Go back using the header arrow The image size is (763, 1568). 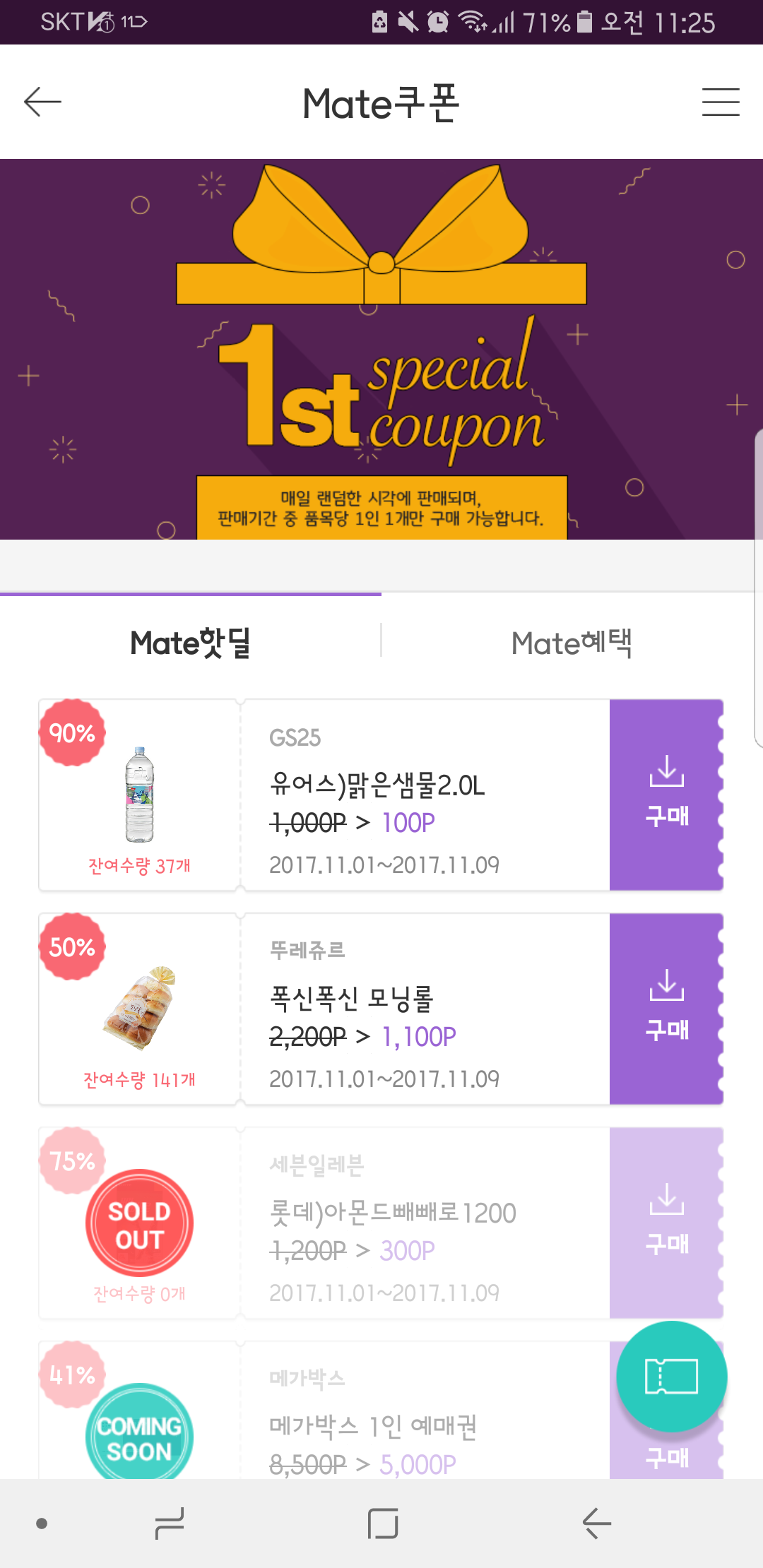coord(42,102)
